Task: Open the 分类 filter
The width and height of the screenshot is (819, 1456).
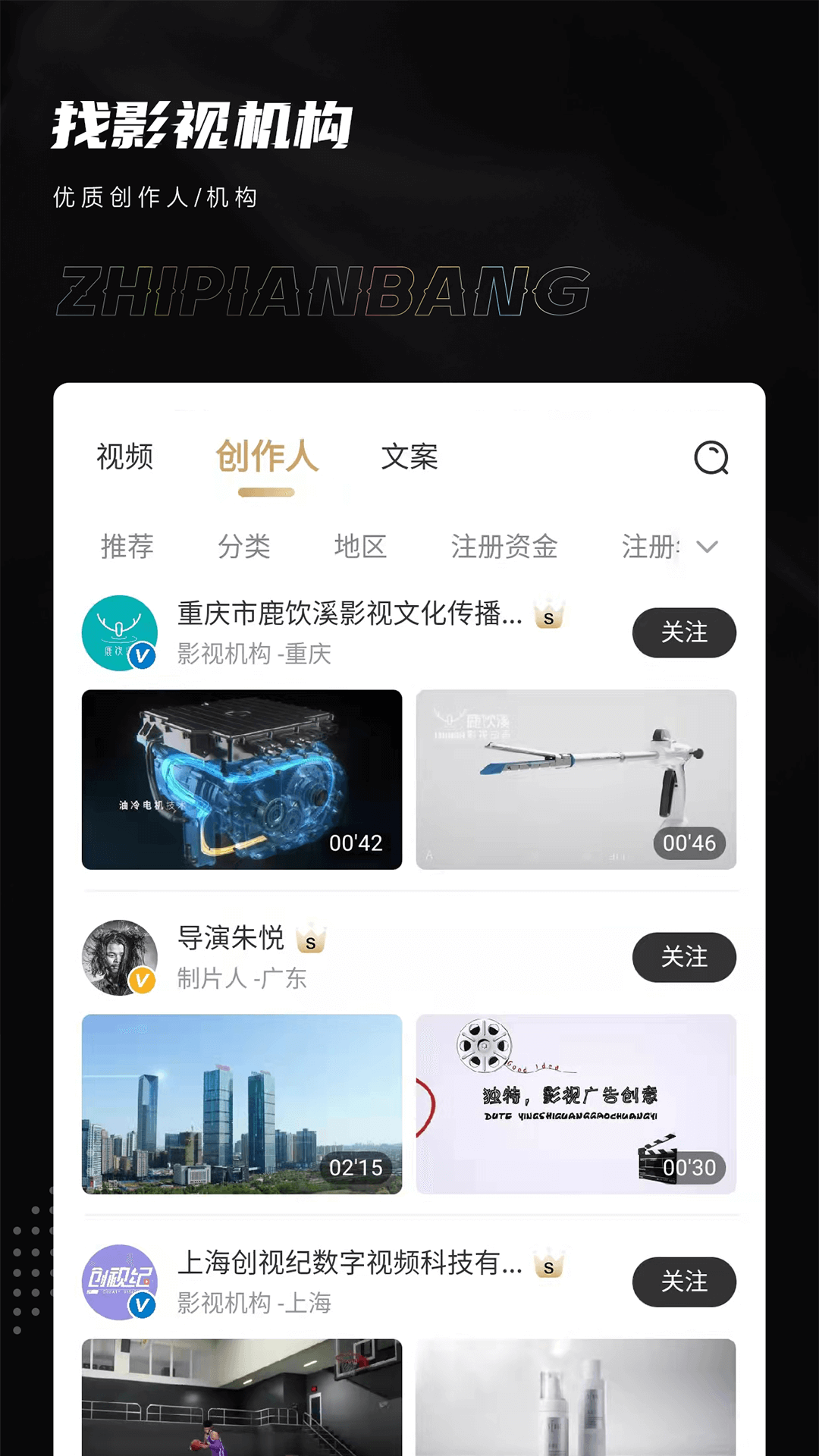Action: click(x=243, y=547)
